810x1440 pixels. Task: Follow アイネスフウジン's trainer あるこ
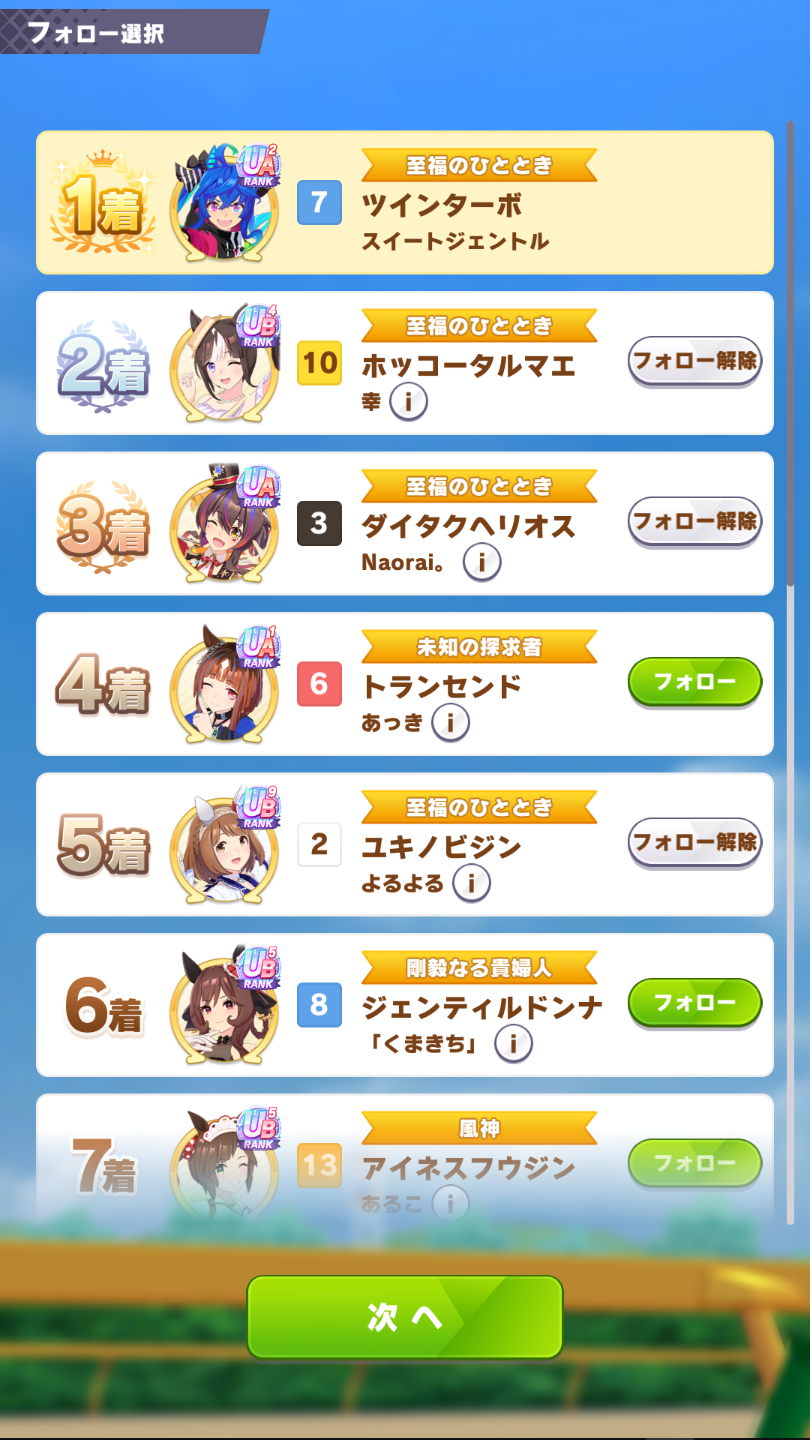(x=695, y=1163)
